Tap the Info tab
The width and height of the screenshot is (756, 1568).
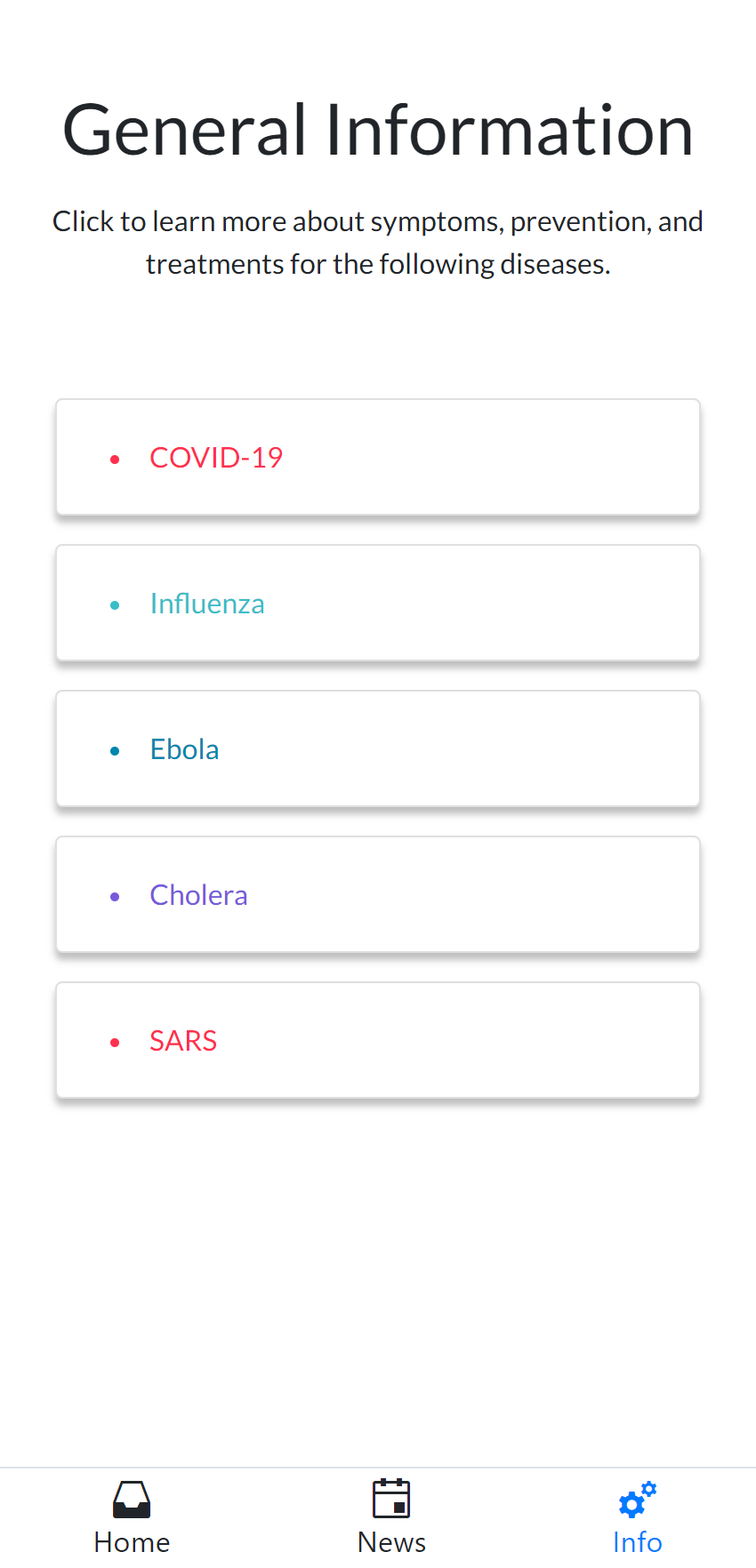click(638, 1517)
